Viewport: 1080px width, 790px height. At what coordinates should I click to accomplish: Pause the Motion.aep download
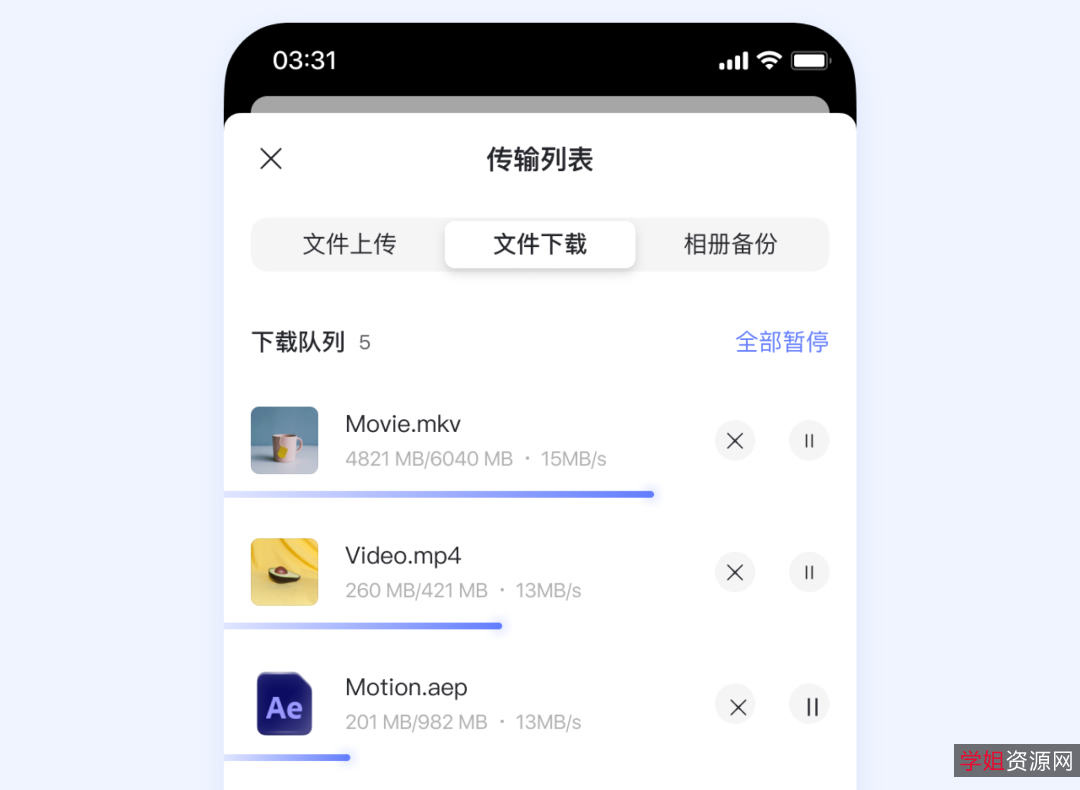point(811,707)
